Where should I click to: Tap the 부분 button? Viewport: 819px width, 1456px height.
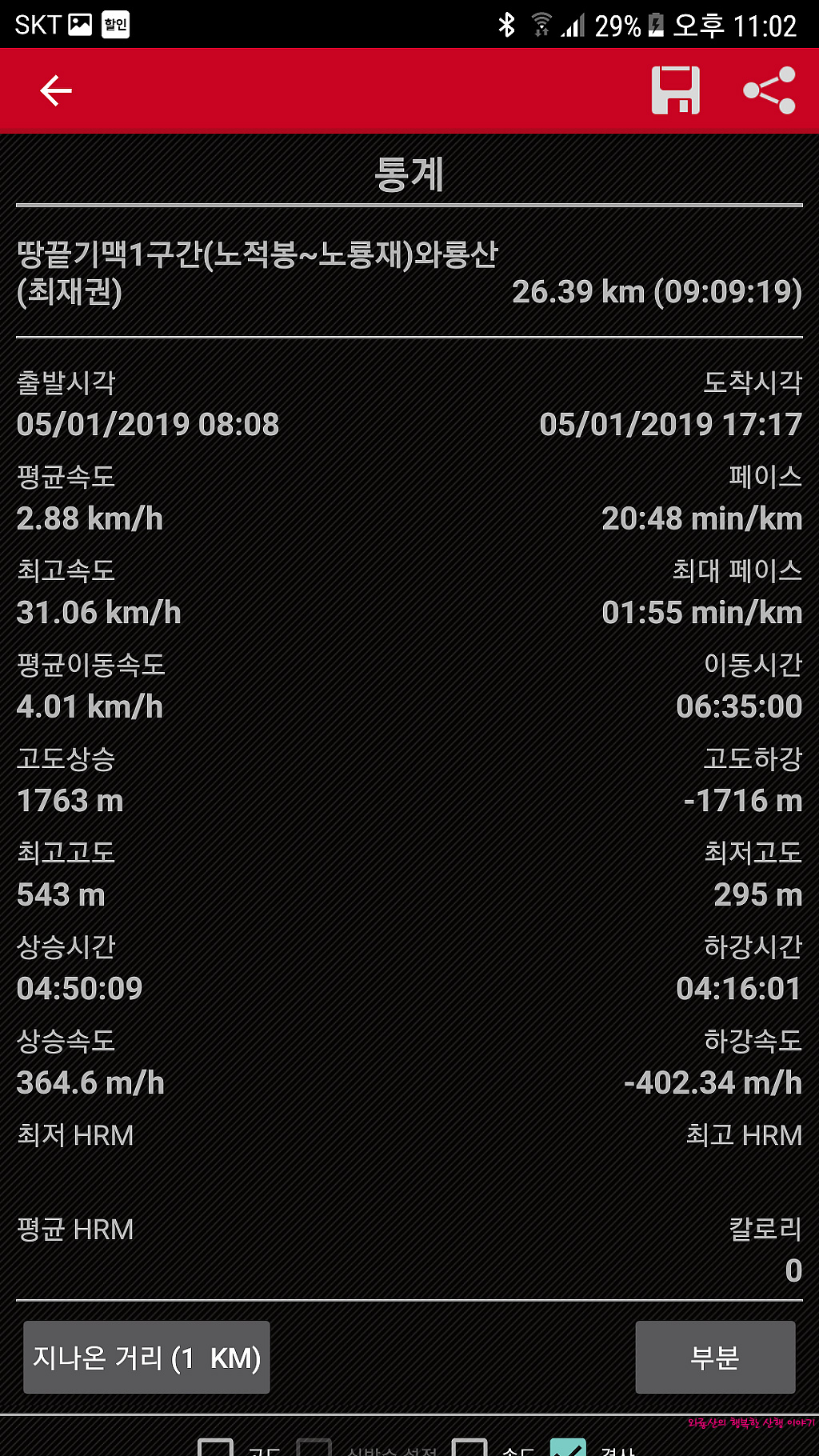click(715, 1357)
